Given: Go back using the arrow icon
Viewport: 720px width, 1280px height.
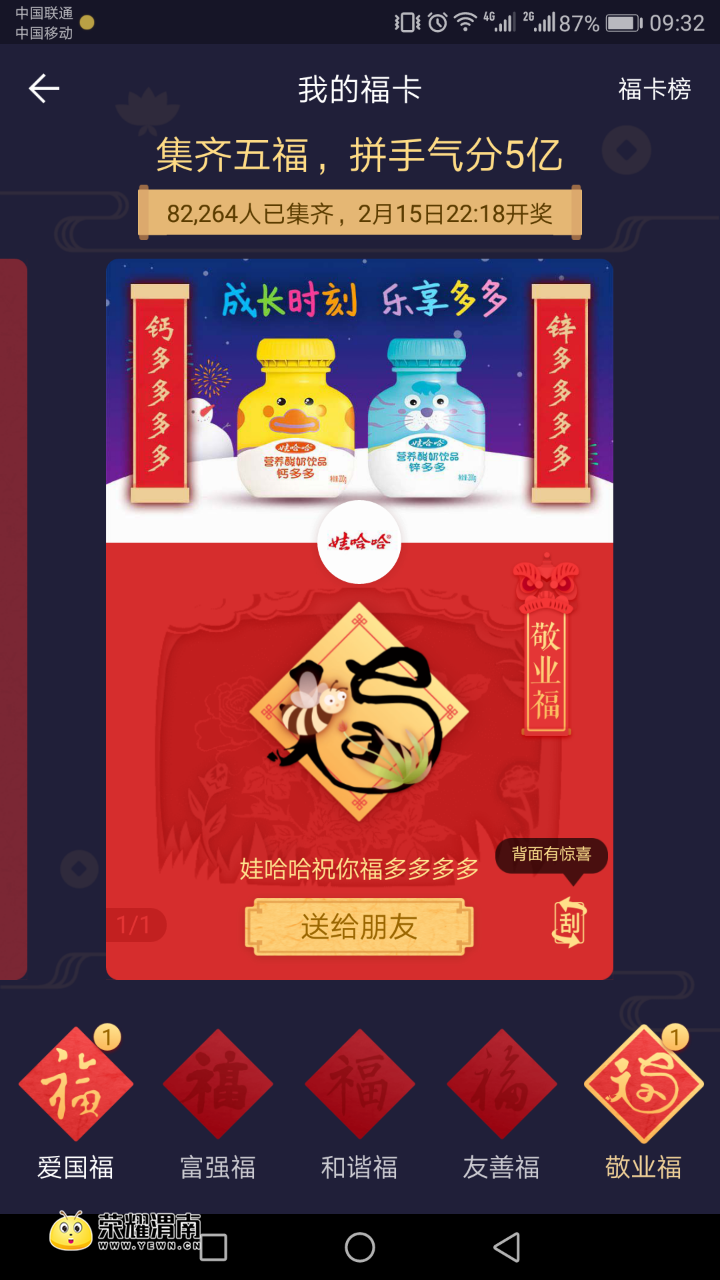Looking at the screenshot, I should pos(44,89).
